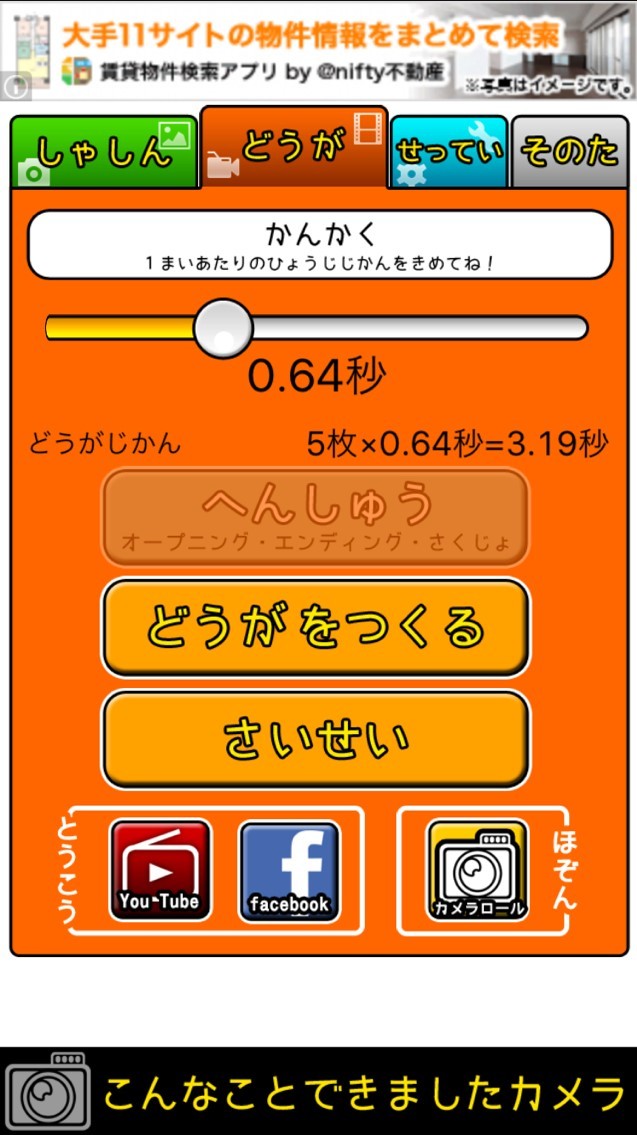
Task: Switch to the そのた tab
Action: [x=570, y=152]
